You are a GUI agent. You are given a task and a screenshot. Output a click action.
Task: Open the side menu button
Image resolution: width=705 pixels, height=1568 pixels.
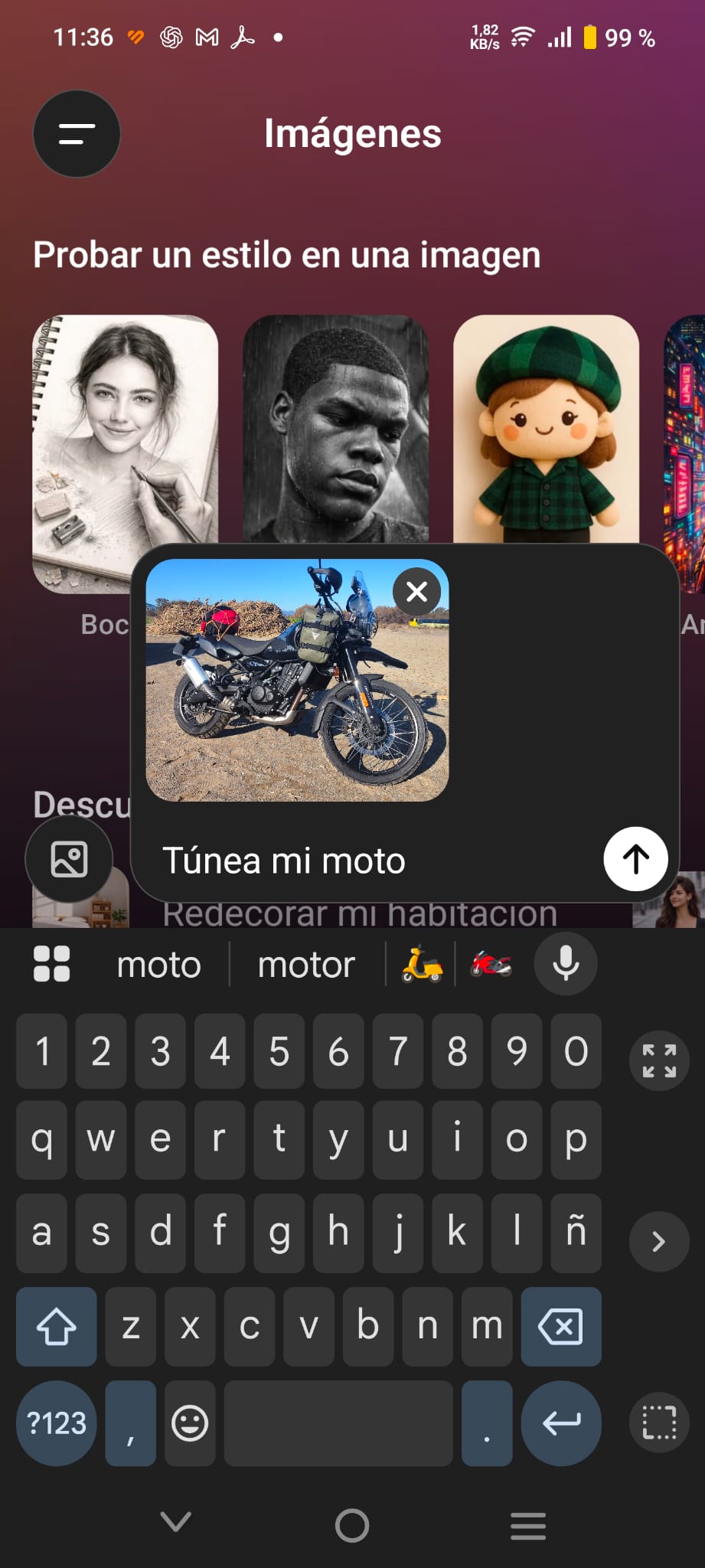pyautogui.click(x=77, y=134)
